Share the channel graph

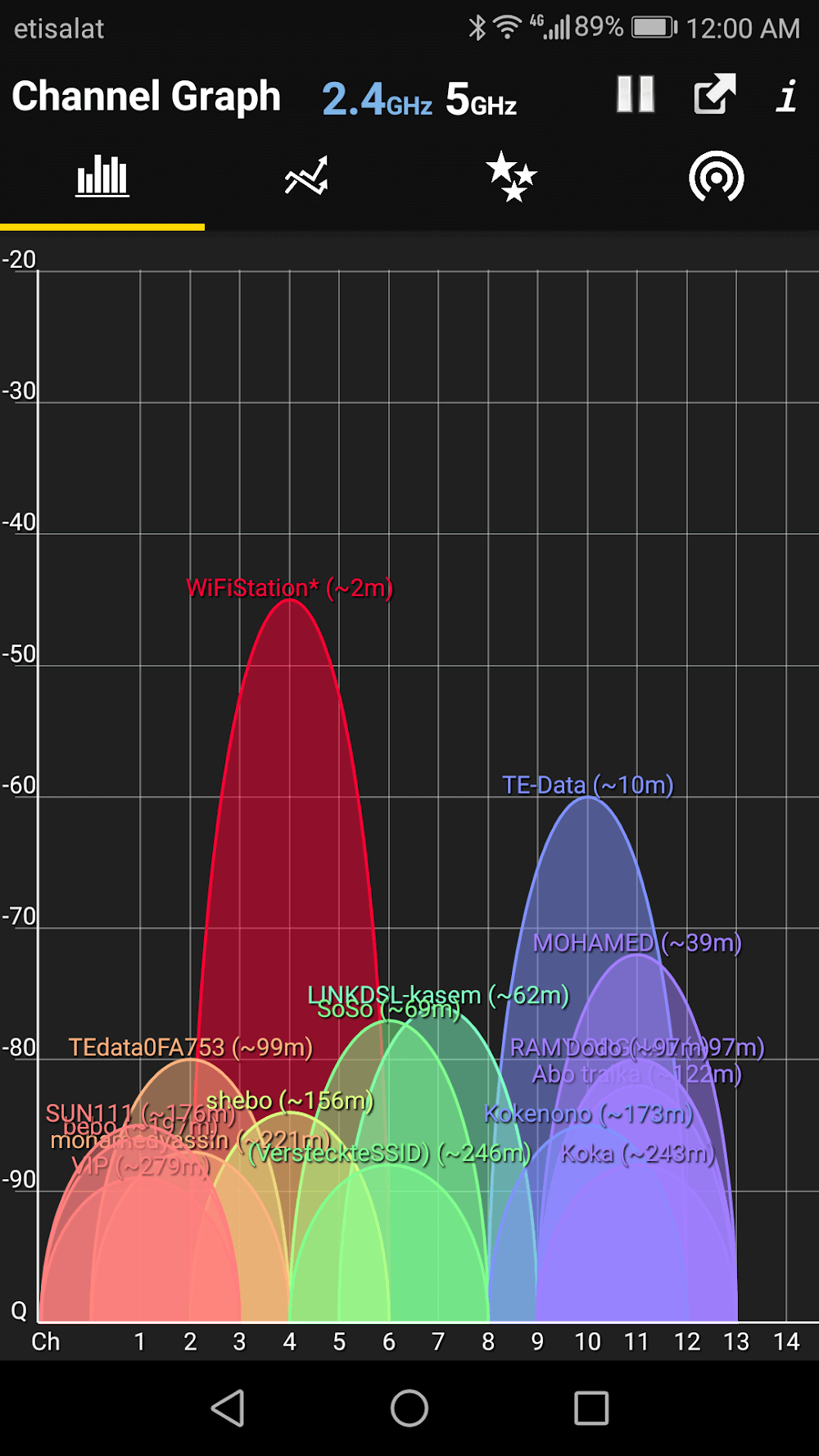coord(714,95)
